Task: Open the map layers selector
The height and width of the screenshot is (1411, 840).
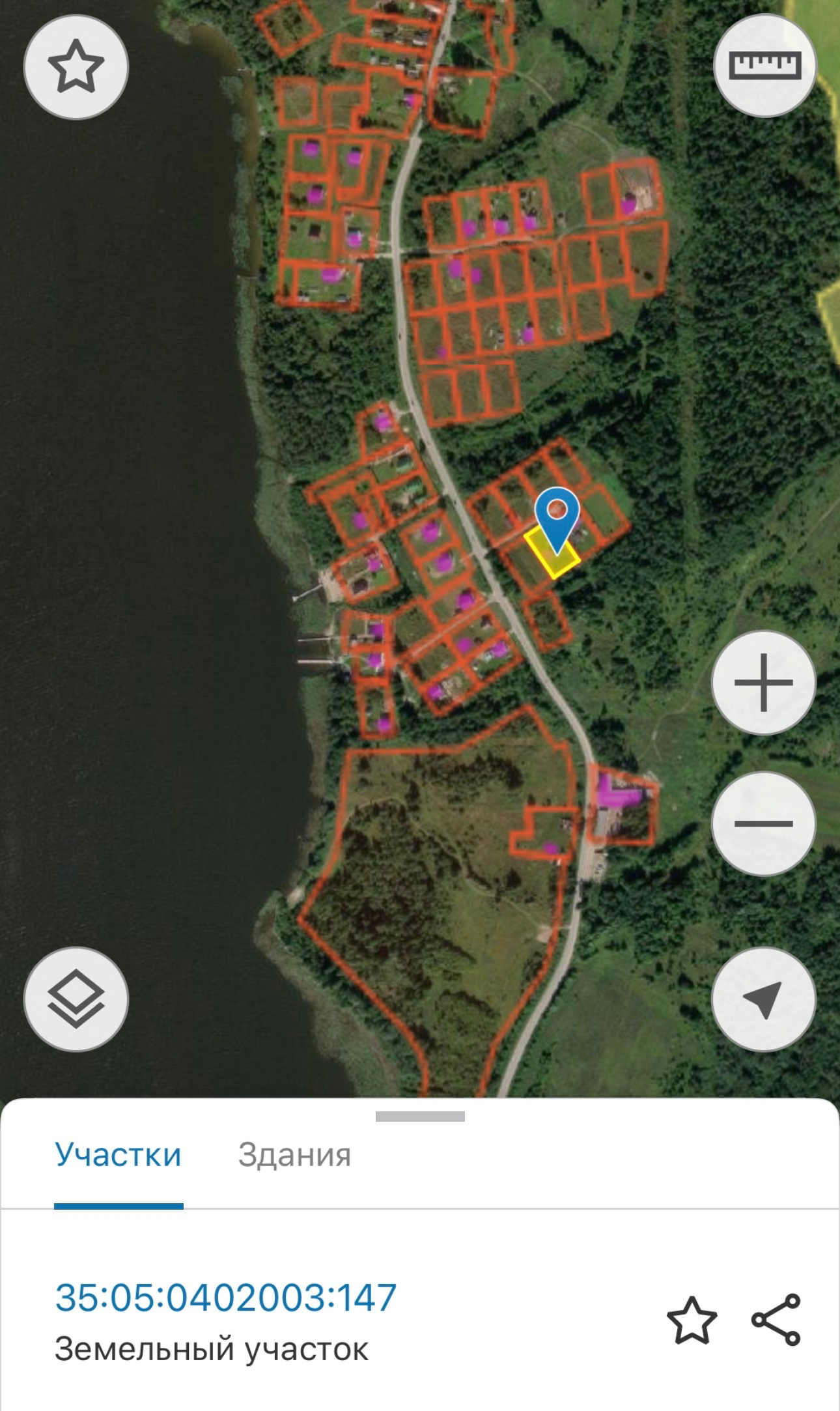Action: 76,999
